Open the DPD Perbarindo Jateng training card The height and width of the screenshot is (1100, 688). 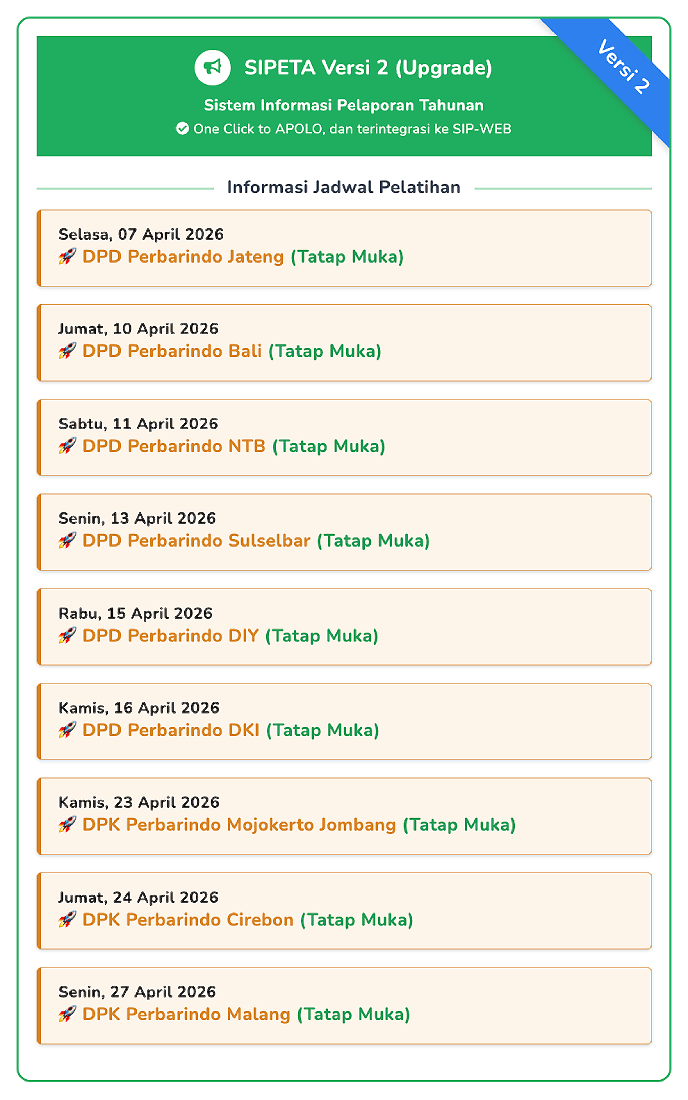[x=344, y=248]
